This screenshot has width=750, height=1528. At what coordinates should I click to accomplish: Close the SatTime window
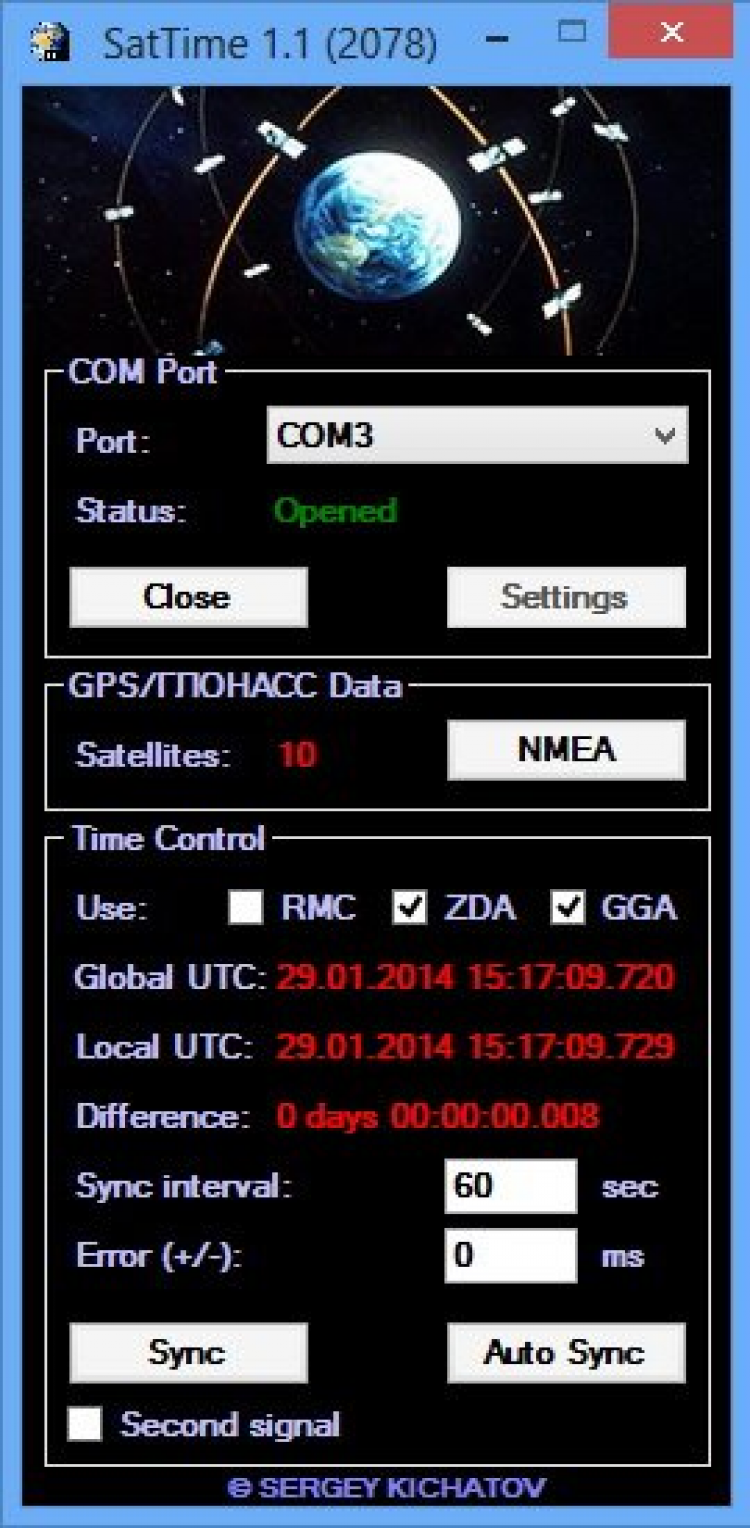(x=672, y=33)
